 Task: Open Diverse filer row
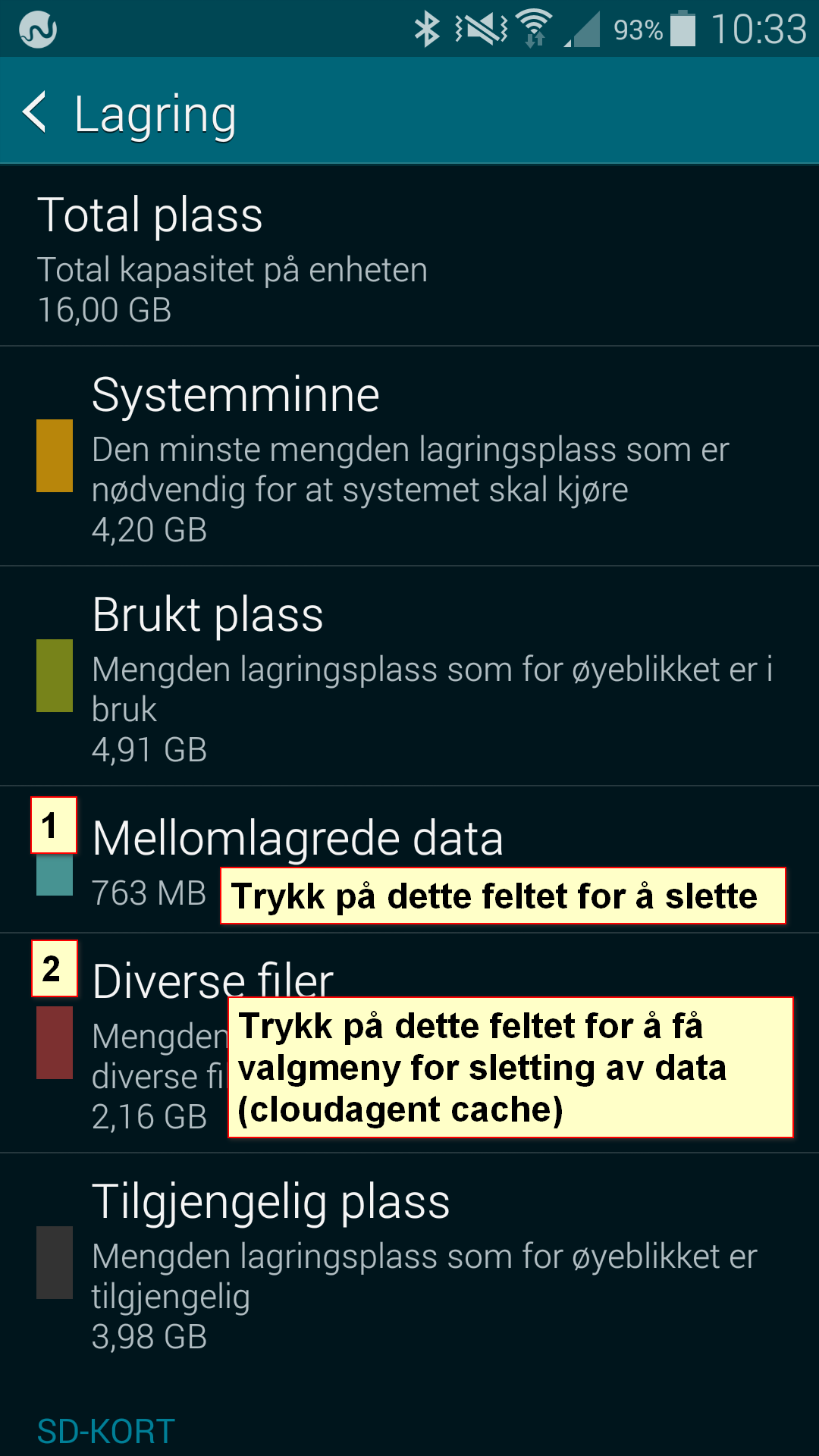tap(409, 1043)
